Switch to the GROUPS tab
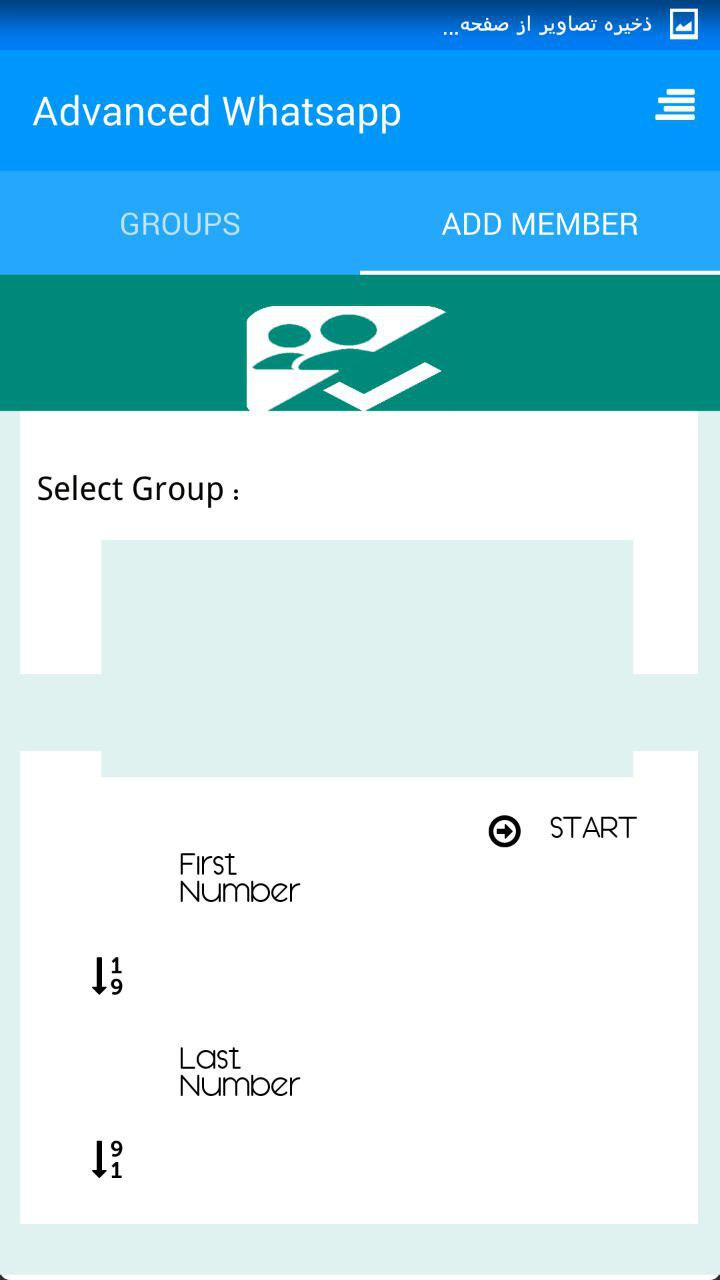Viewport: 720px width, 1280px height. (x=180, y=224)
